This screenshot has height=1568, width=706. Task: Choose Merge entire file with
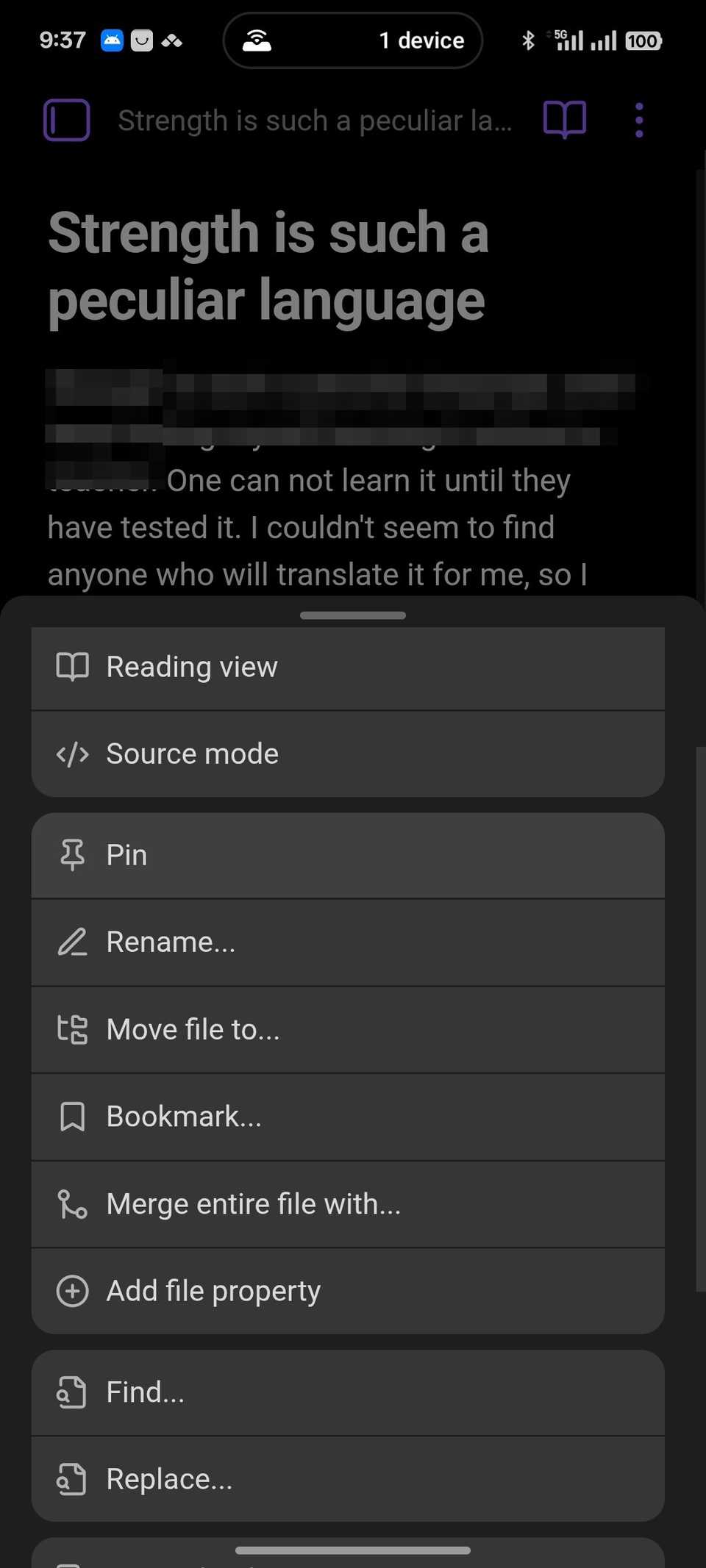coord(347,1204)
